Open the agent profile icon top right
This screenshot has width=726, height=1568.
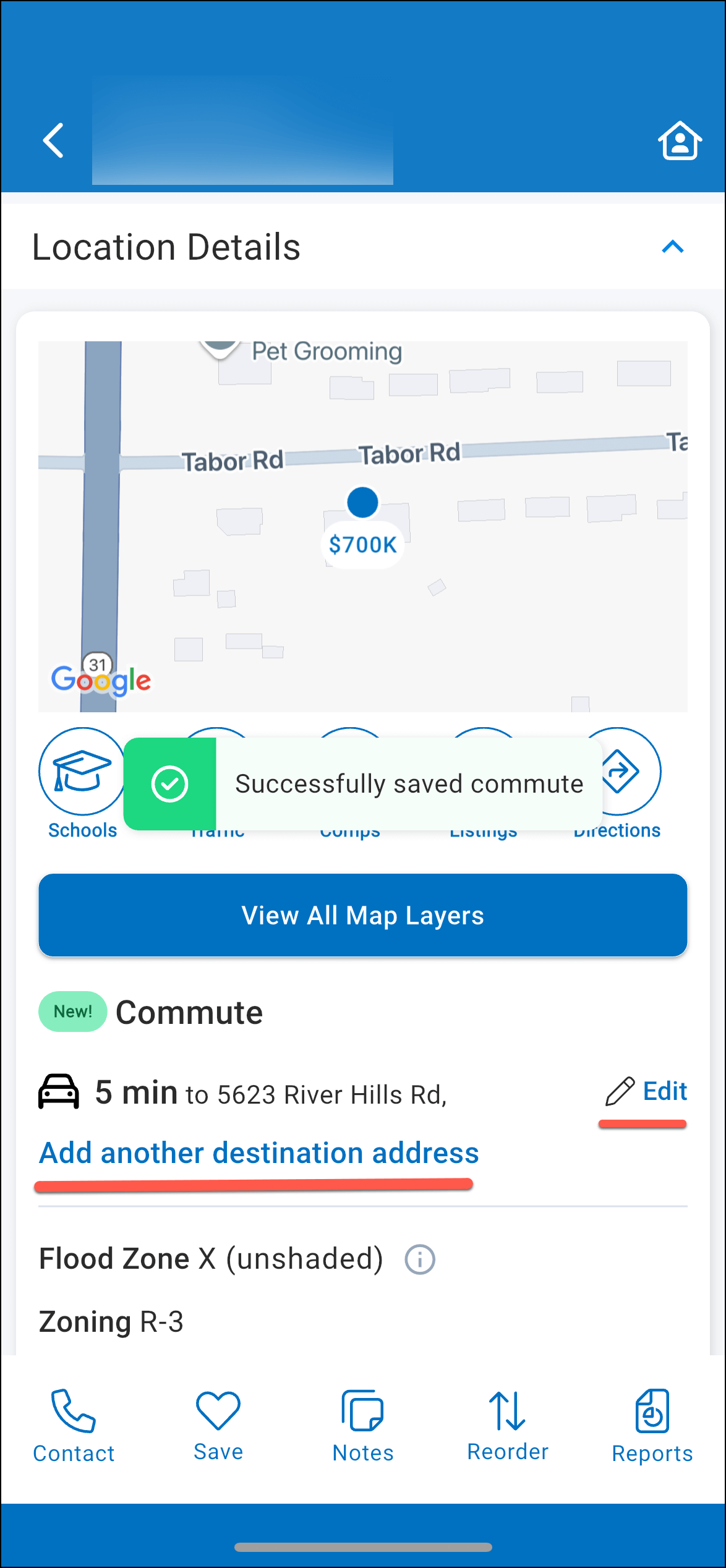point(679,141)
